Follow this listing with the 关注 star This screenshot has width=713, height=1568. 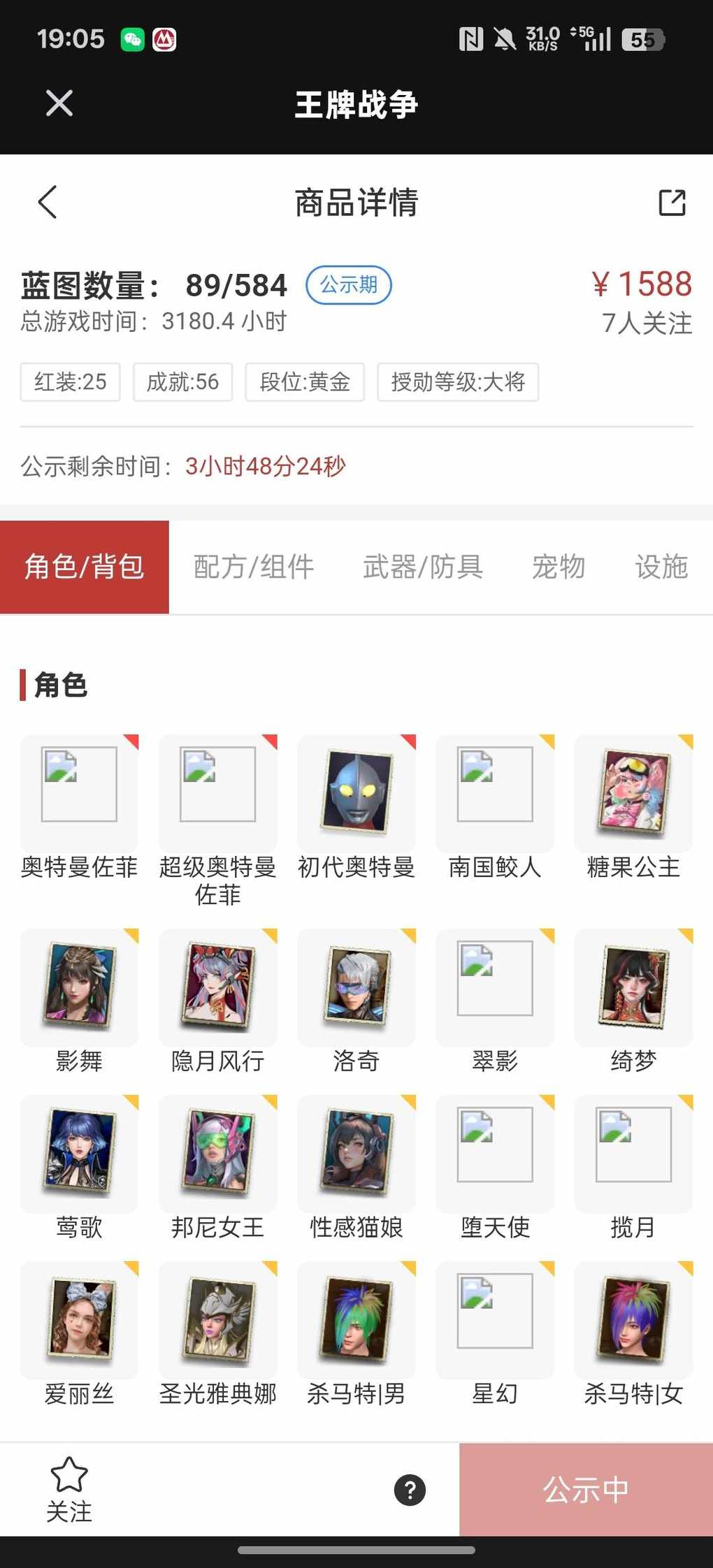point(69,1489)
